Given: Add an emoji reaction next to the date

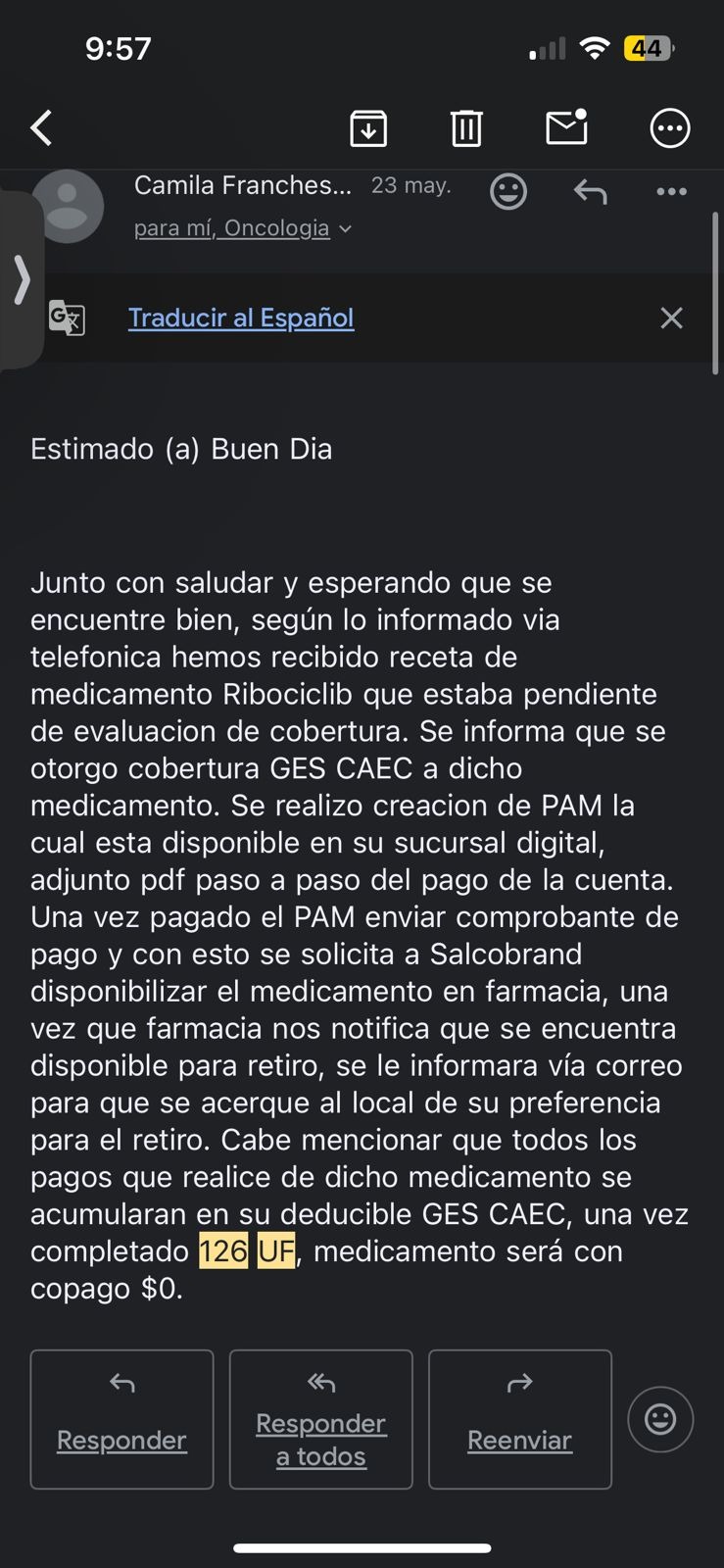Looking at the screenshot, I should [508, 191].
